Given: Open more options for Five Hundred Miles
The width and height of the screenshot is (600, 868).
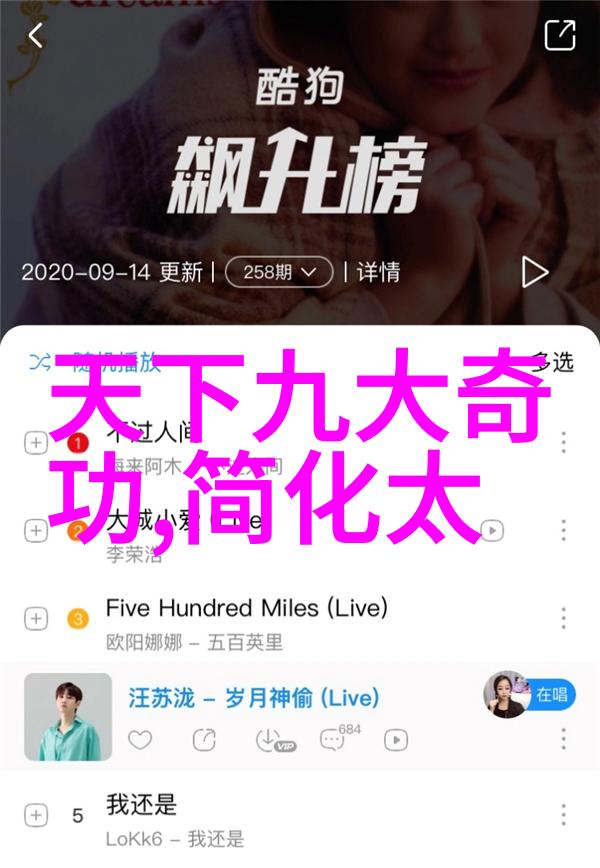Looking at the screenshot, I should pos(565,619).
